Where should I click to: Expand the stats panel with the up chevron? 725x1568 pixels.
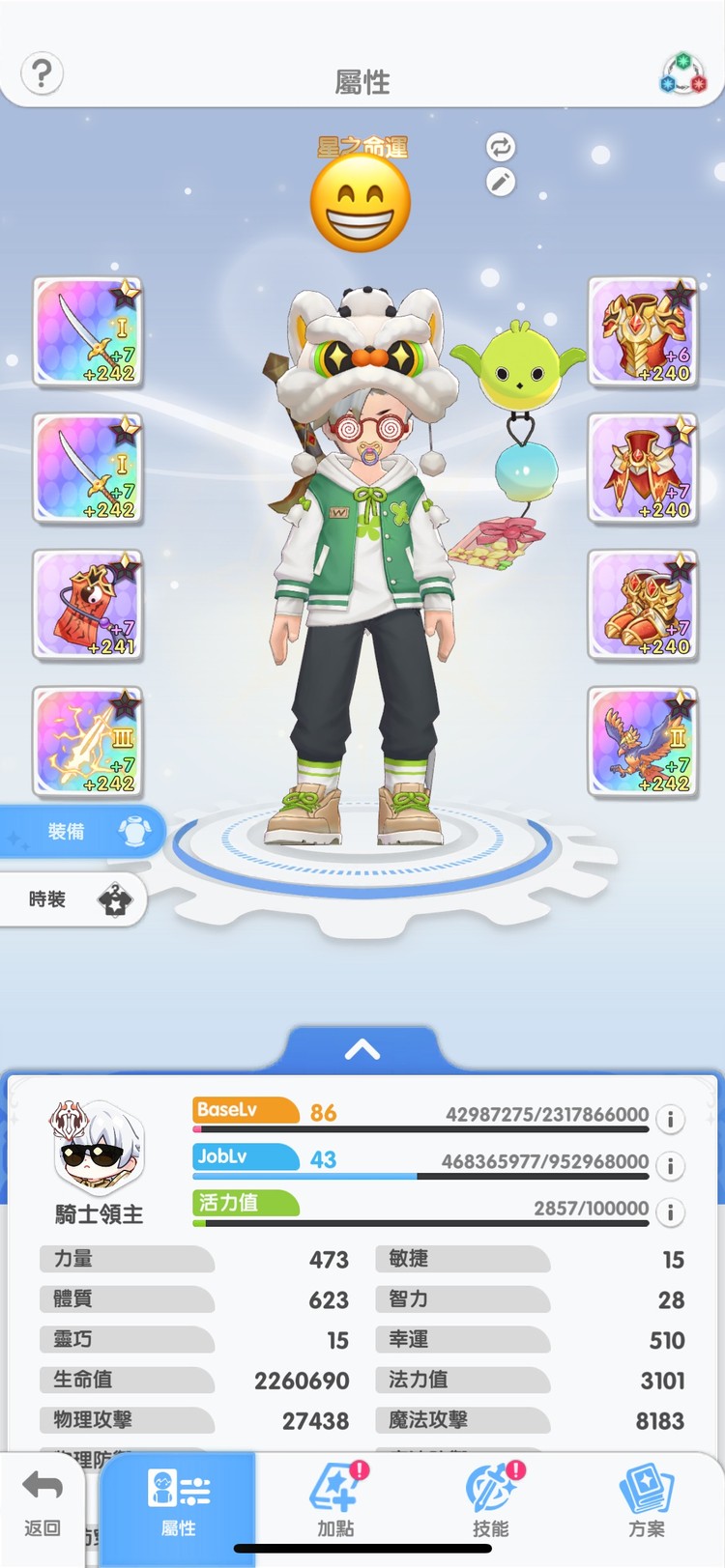click(x=362, y=1050)
